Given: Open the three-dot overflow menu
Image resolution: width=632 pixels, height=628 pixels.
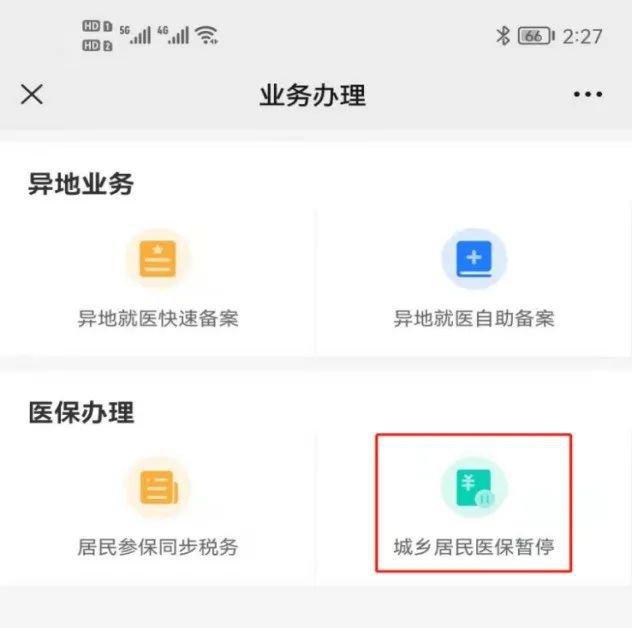Looking at the screenshot, I should tap(588, 94).
